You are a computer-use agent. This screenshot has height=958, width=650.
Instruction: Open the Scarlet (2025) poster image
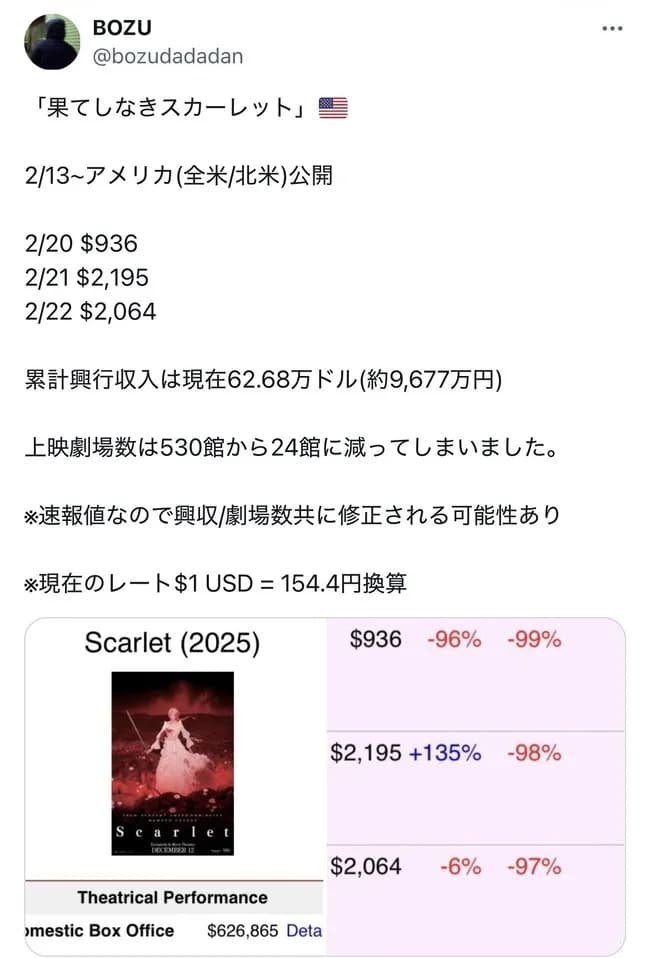173,763
